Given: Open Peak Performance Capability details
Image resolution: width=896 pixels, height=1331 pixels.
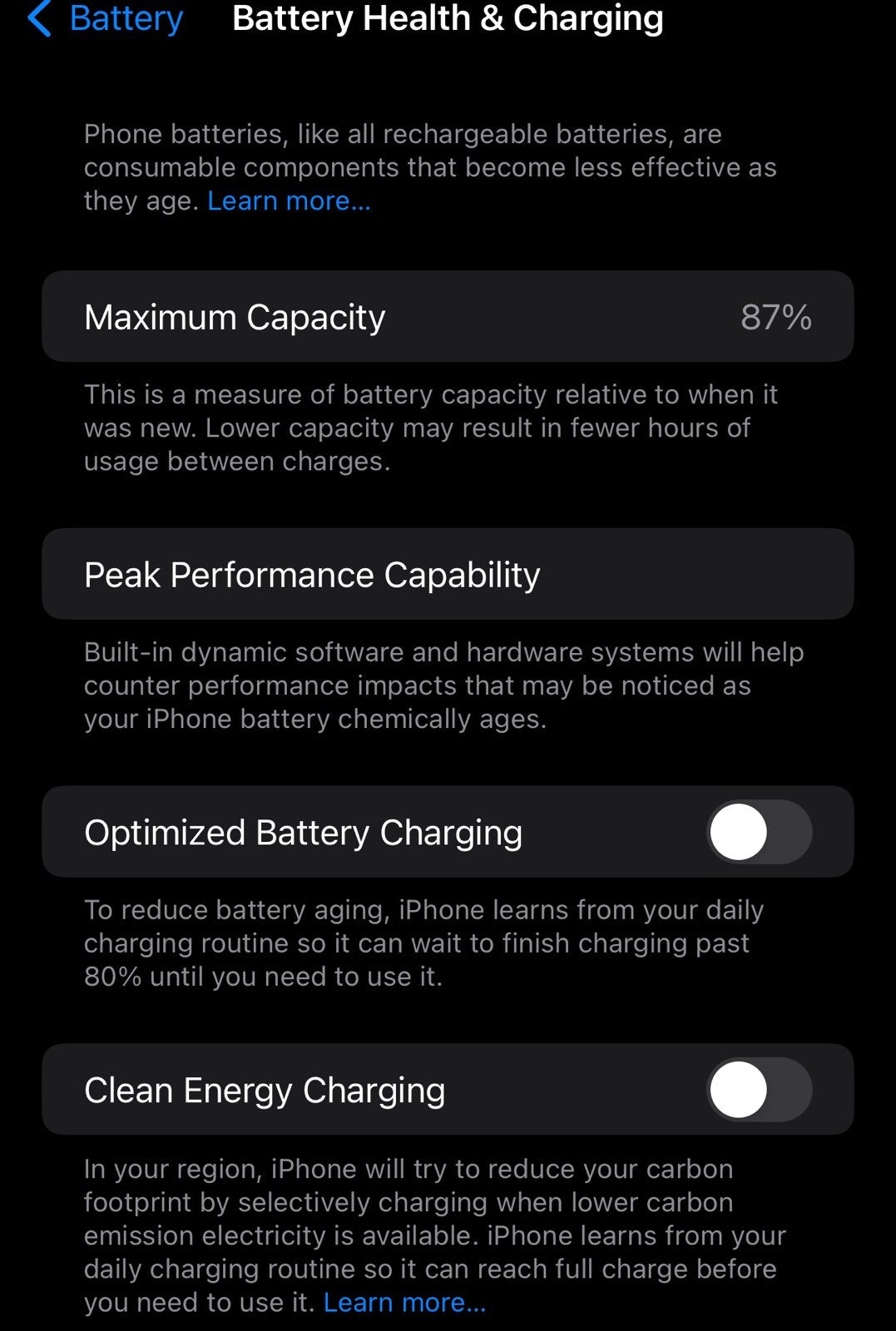Looking at the screenshot, I should [312, 574].
